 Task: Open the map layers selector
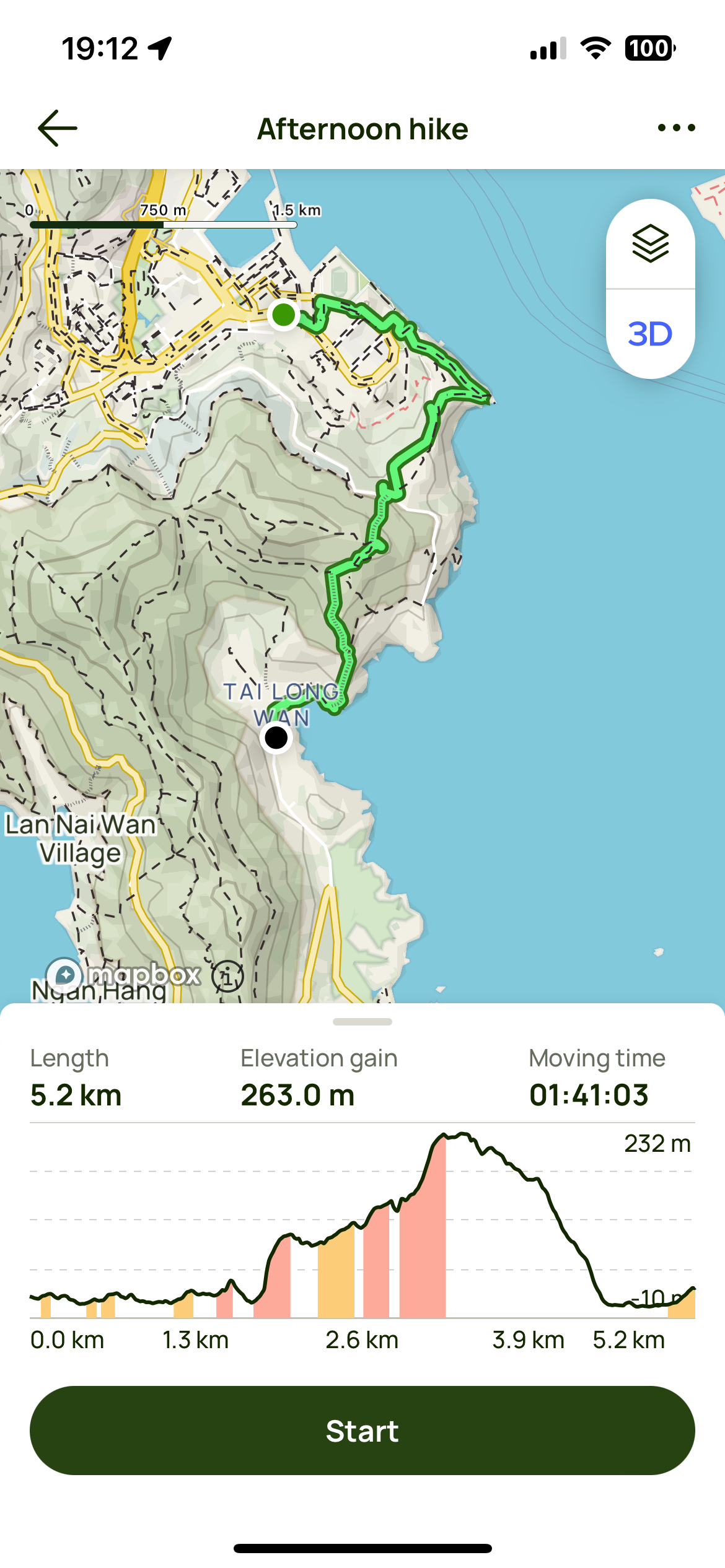tap(650, 244)
